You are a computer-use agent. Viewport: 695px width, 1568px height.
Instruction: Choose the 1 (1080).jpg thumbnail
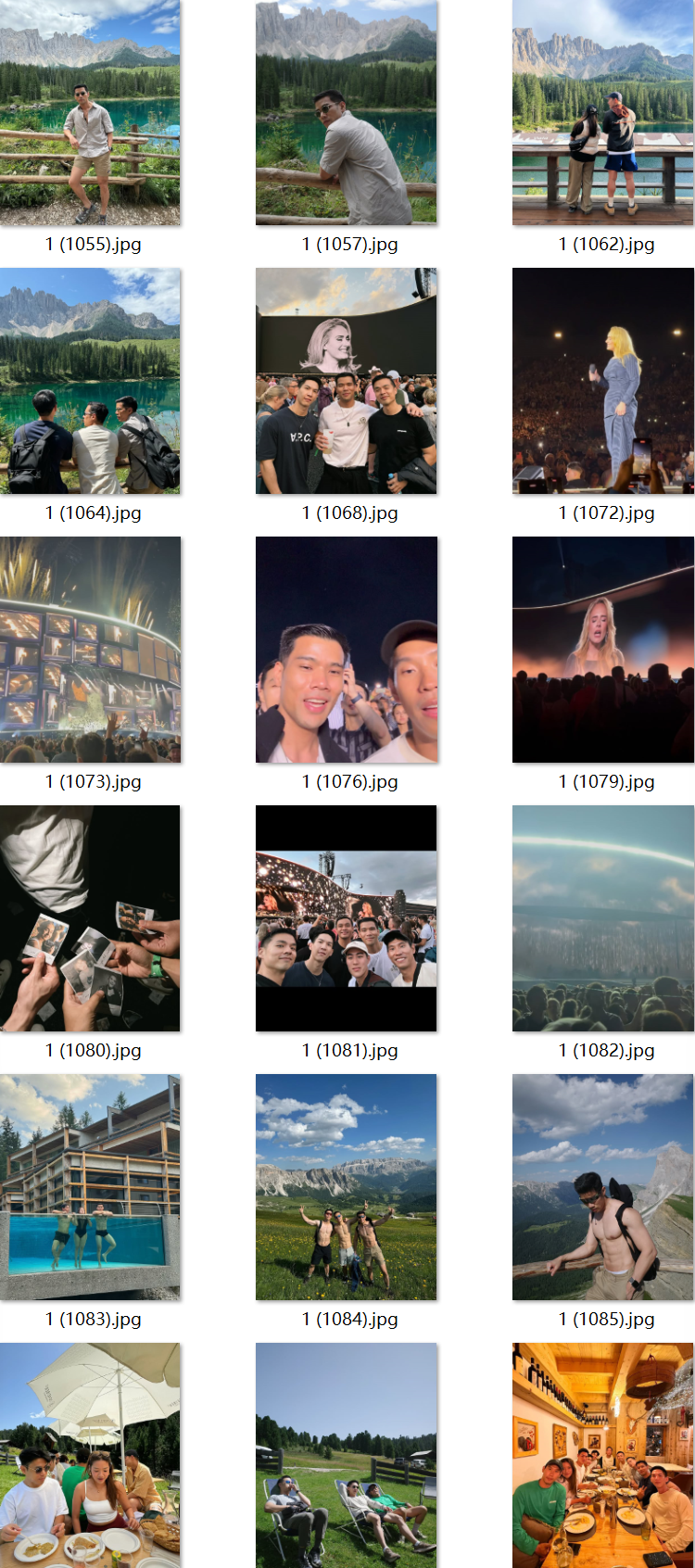[90, 918]
